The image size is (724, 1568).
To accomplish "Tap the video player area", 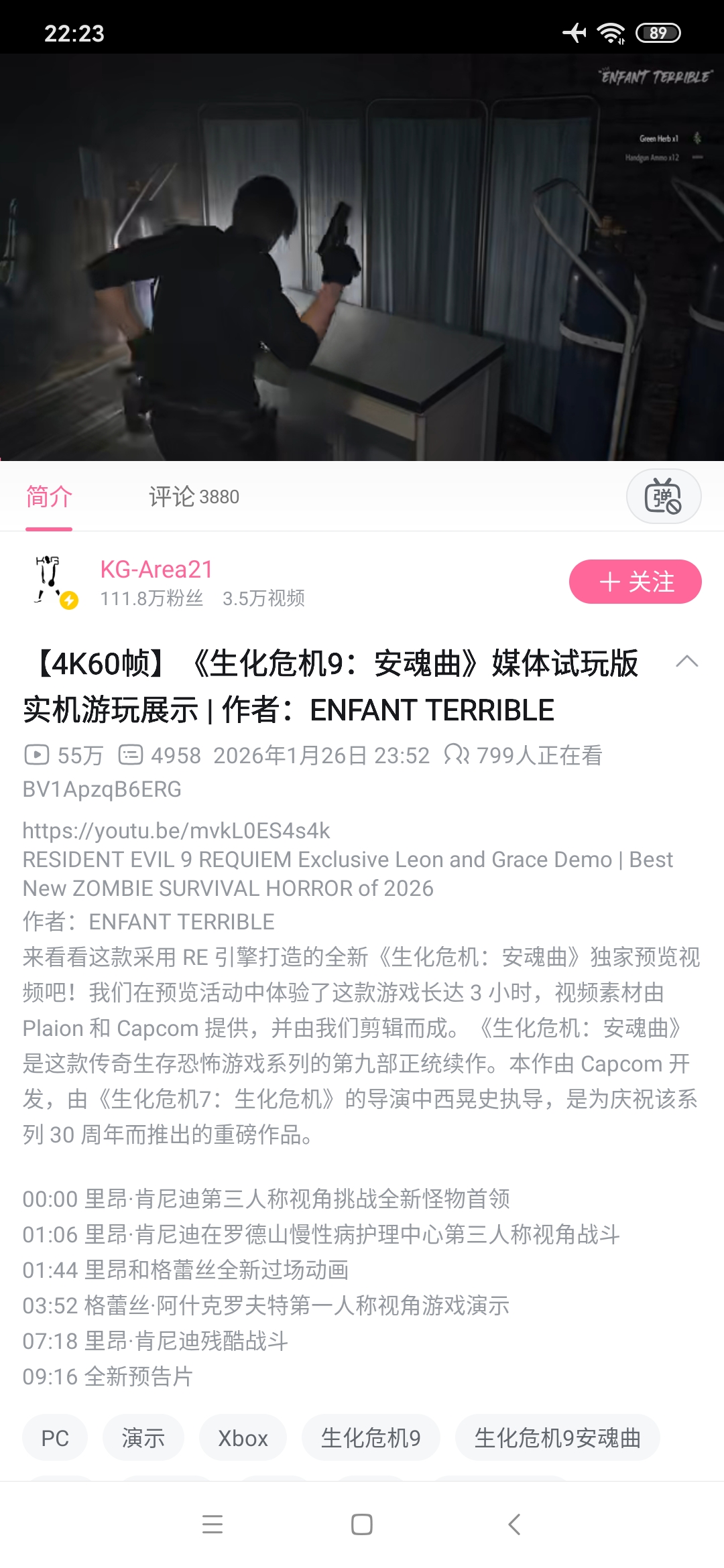I will (x=362, y=257).
